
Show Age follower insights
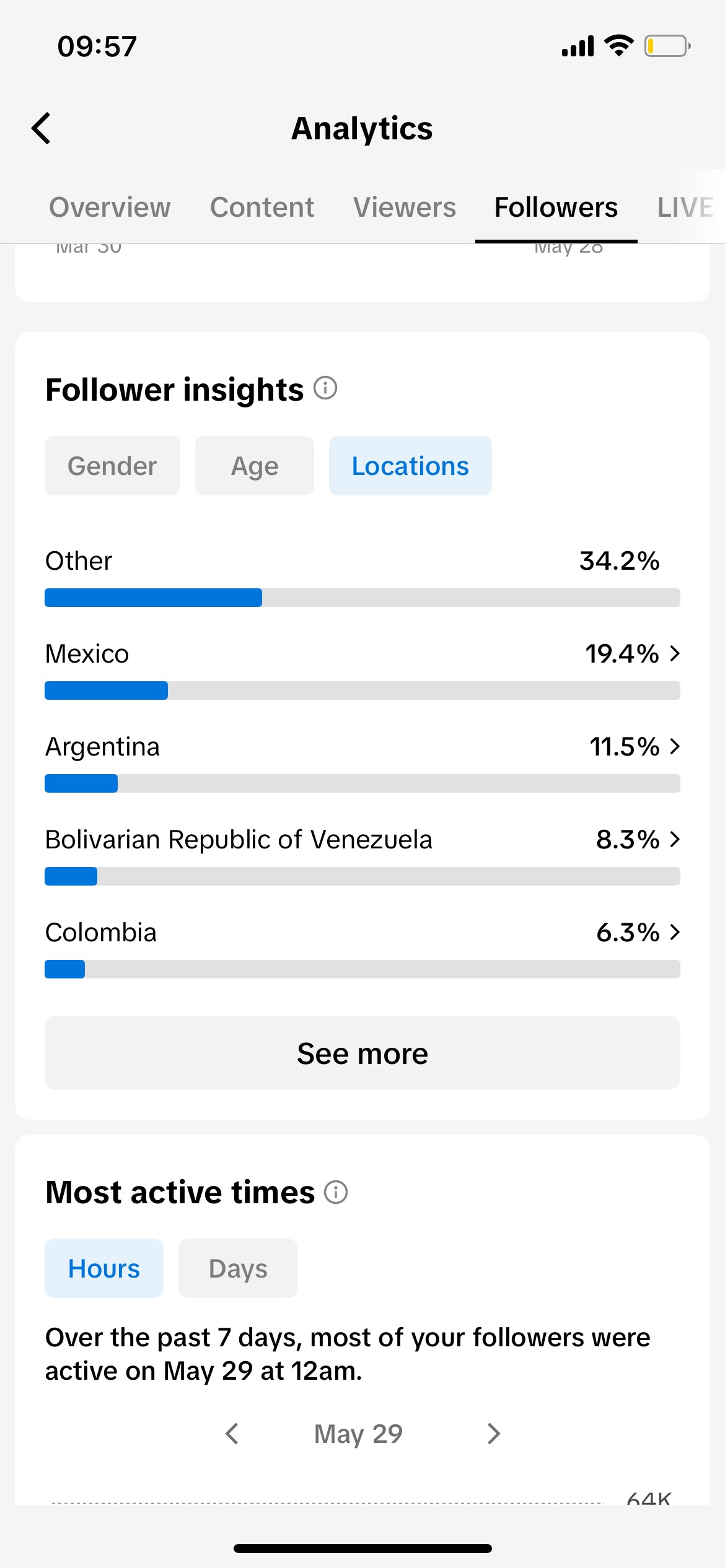(255, 466)
